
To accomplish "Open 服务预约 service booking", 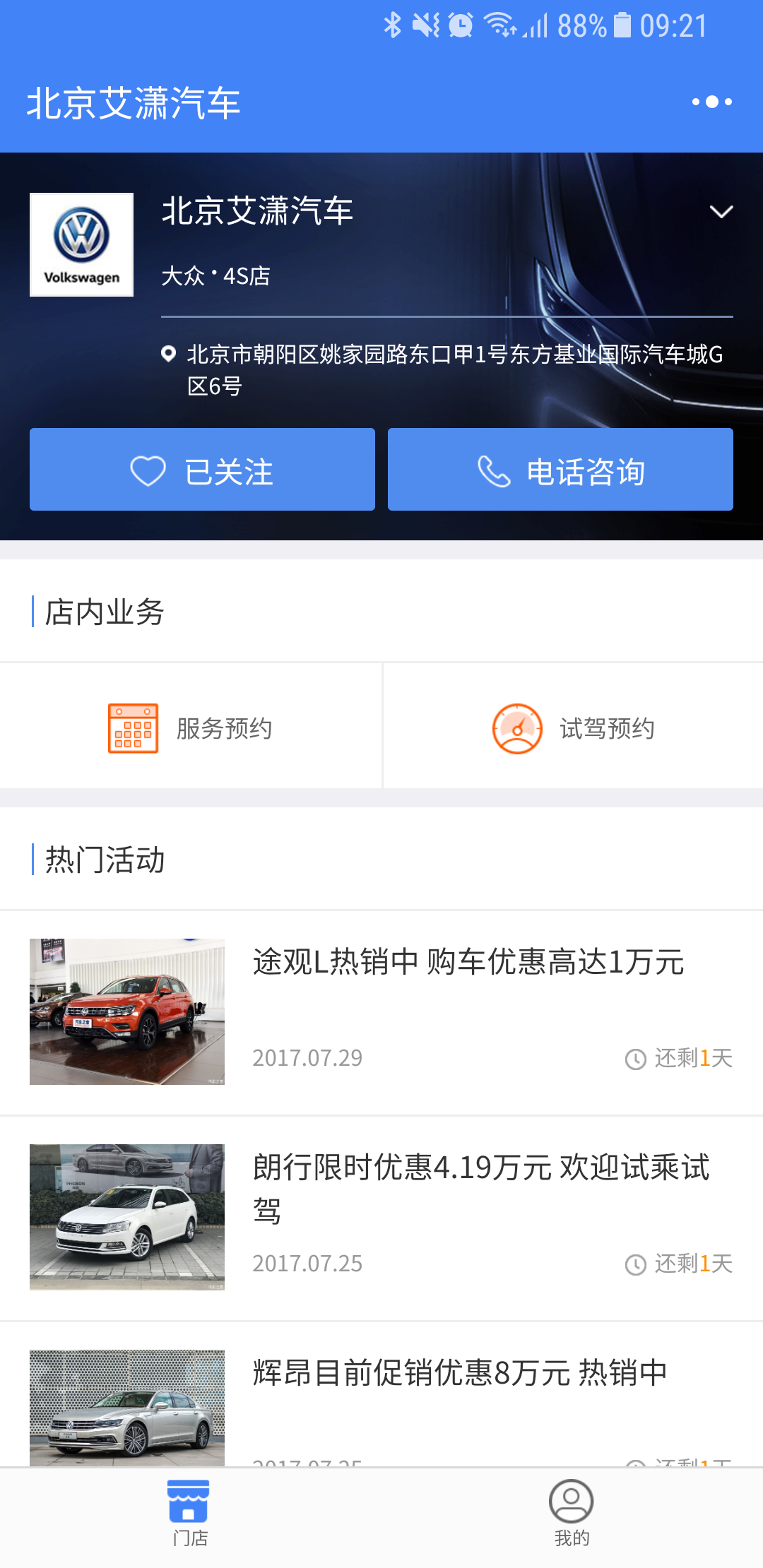I will [x=191, y=727].
